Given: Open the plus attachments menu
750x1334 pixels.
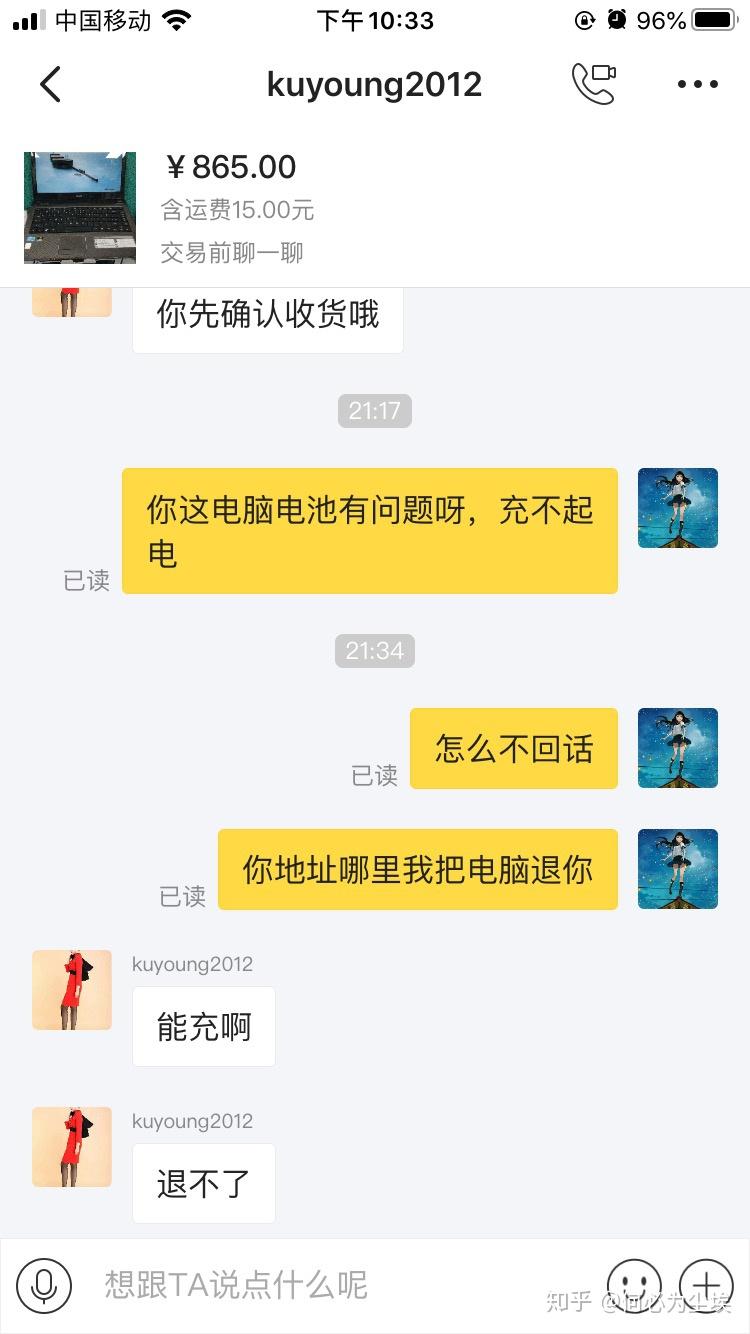Looking at the screenshot, I should pyautogui.click(x=706, y=1285).
